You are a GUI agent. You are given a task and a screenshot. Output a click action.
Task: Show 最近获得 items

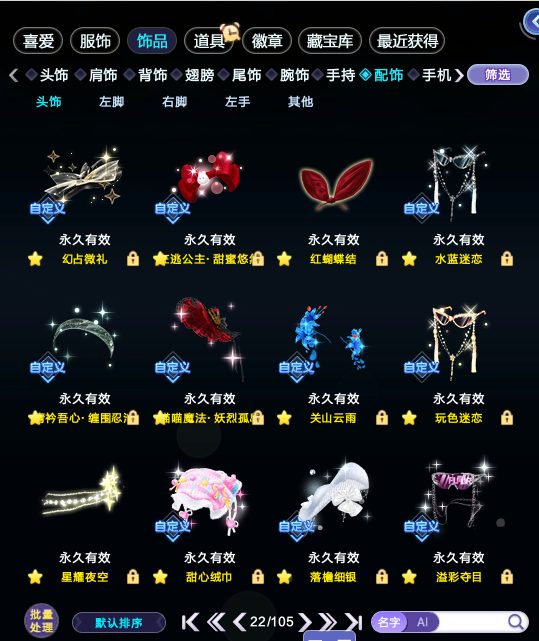click(x=407, y=41)
